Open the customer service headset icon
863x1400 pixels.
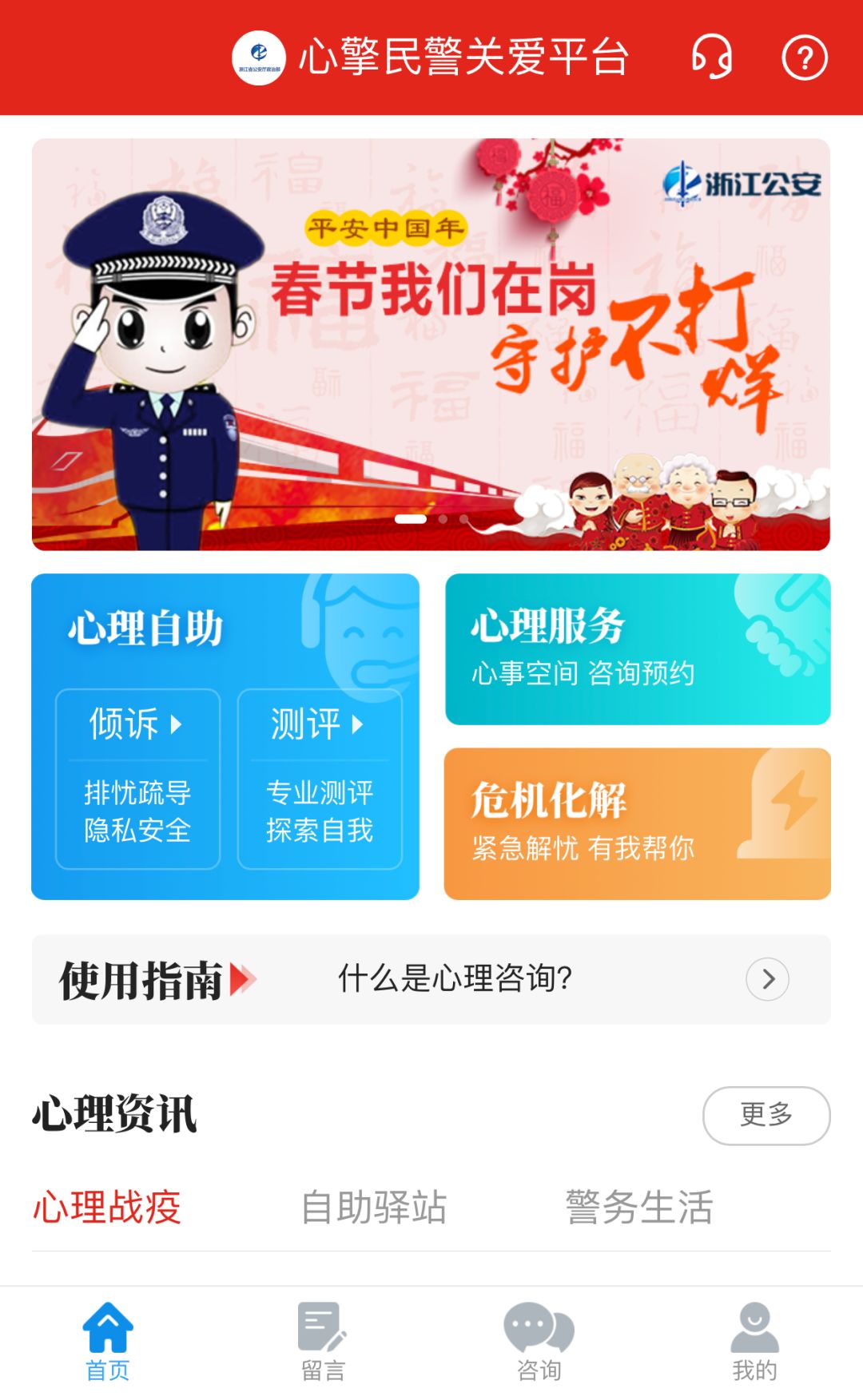pos(711,58)
